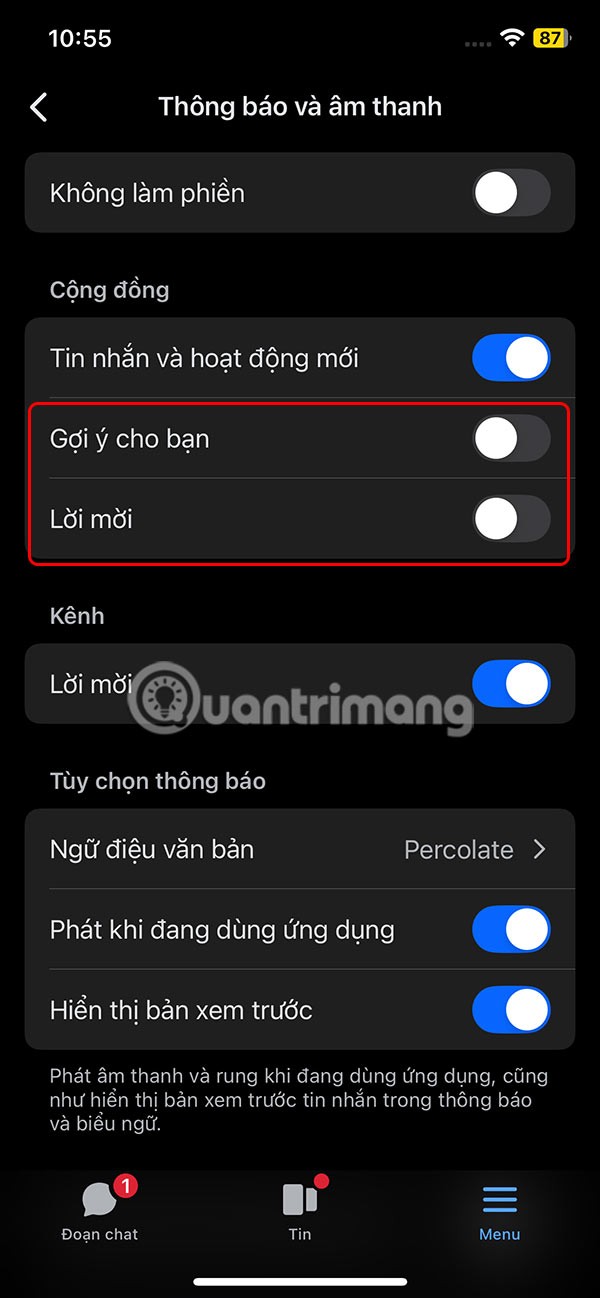
Task: Switch to the Đoạn chat tab
Action: (x=100, y=1208)
